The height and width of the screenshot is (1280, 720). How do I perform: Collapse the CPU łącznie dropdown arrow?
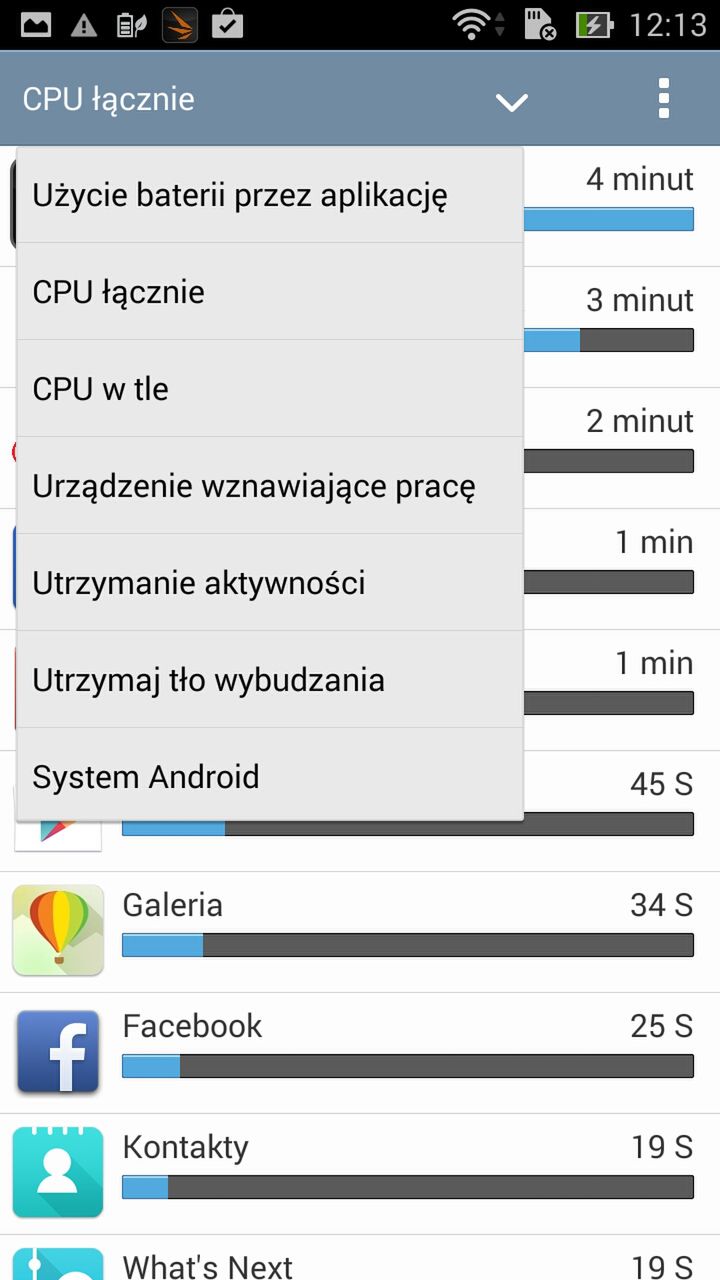point(511,101)
